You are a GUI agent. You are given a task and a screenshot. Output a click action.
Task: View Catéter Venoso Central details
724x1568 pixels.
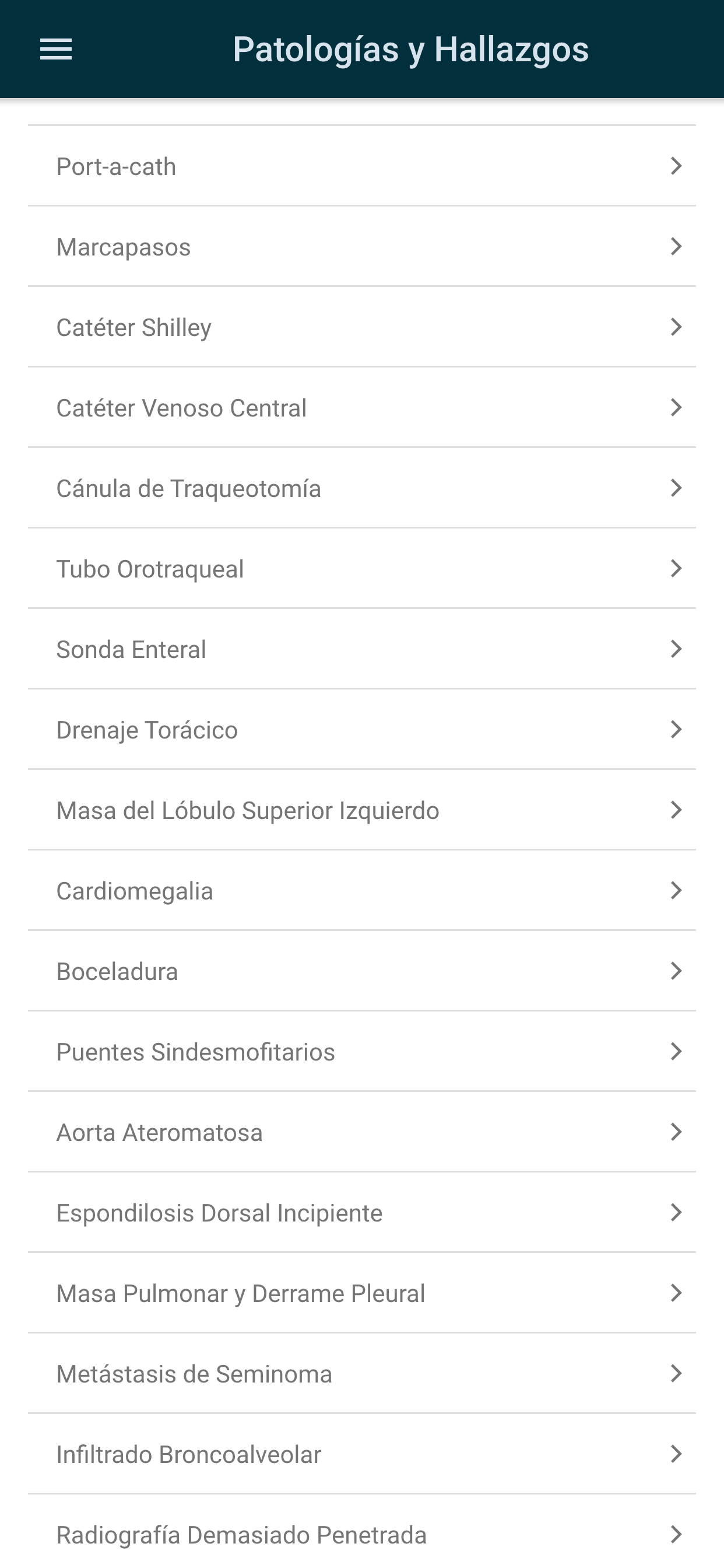(x=362, y=407)
